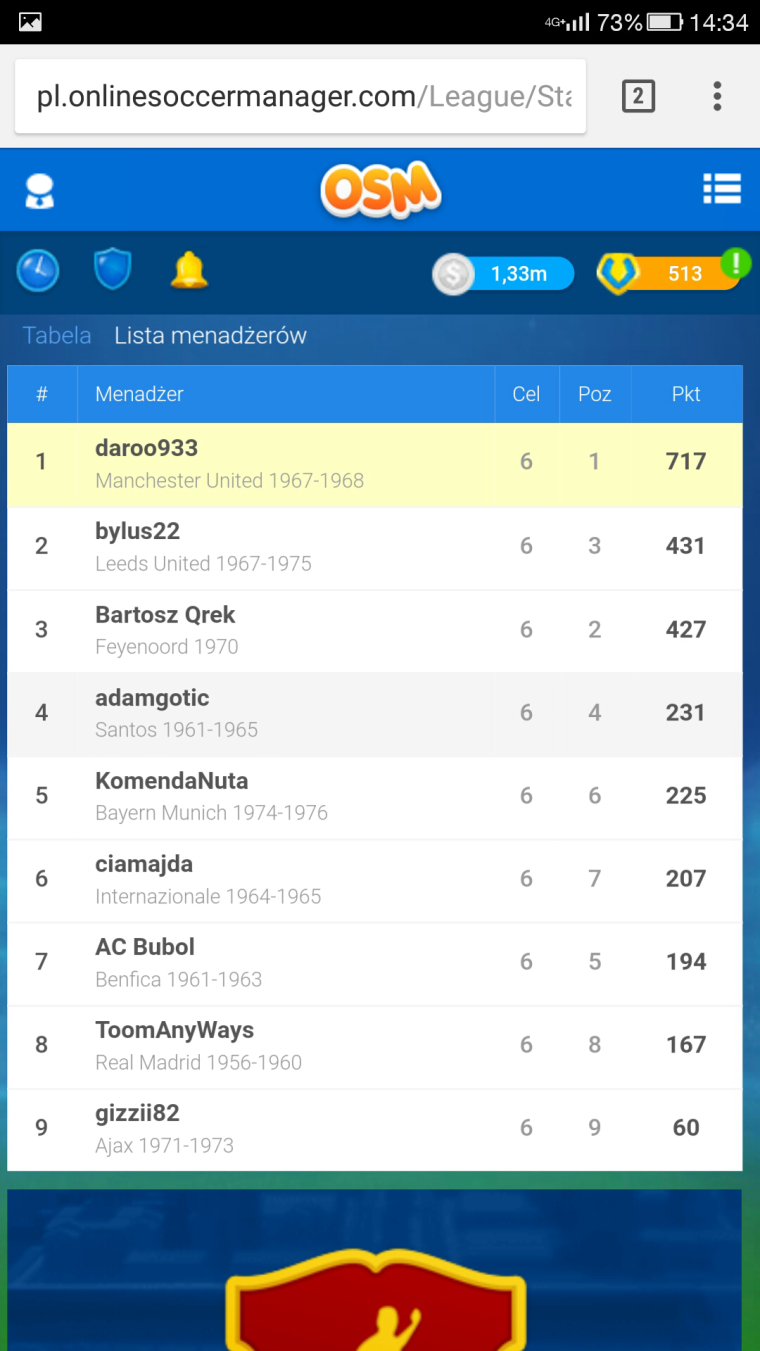Open the OSM list menu

coord(721,188)
